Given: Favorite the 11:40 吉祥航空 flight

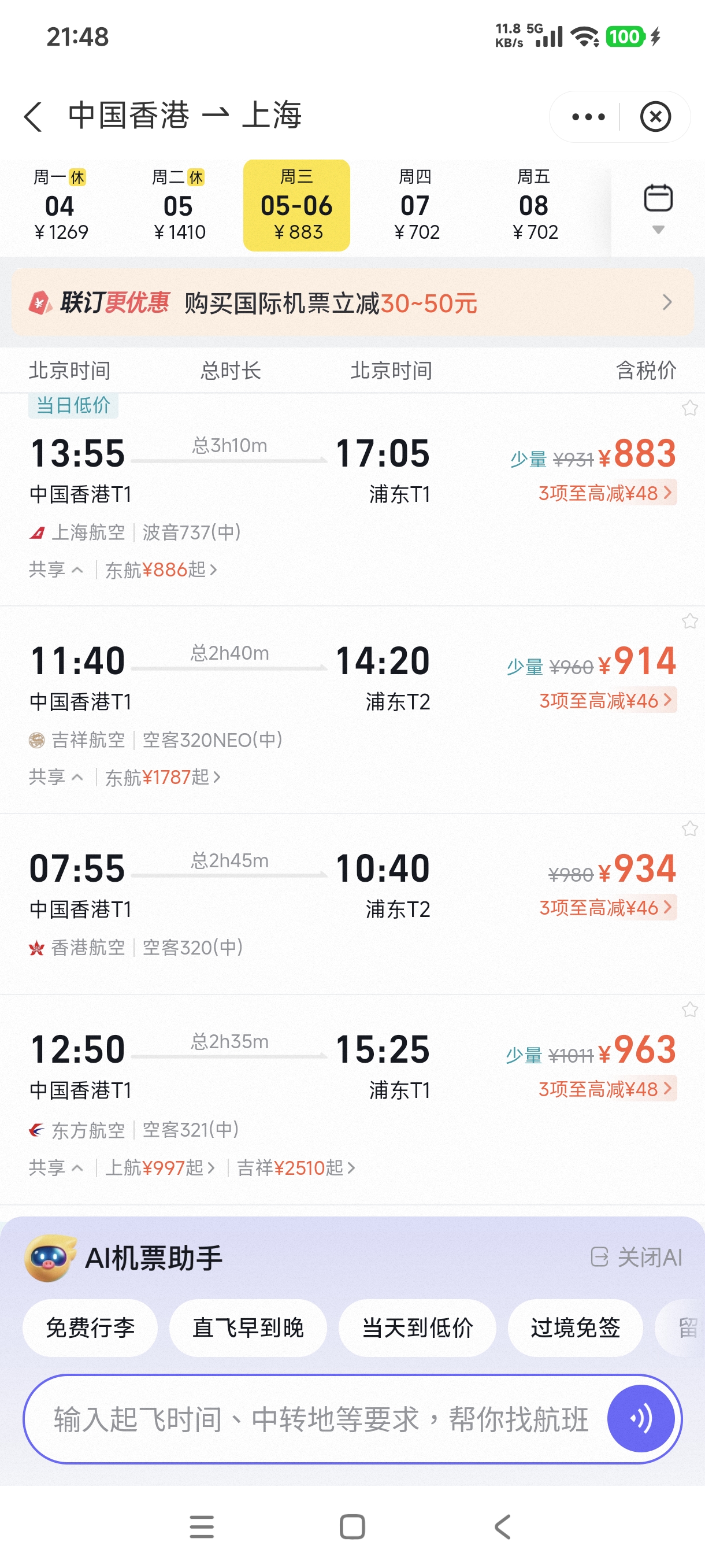Looking at the screenshot, I should tap(689, 622).
